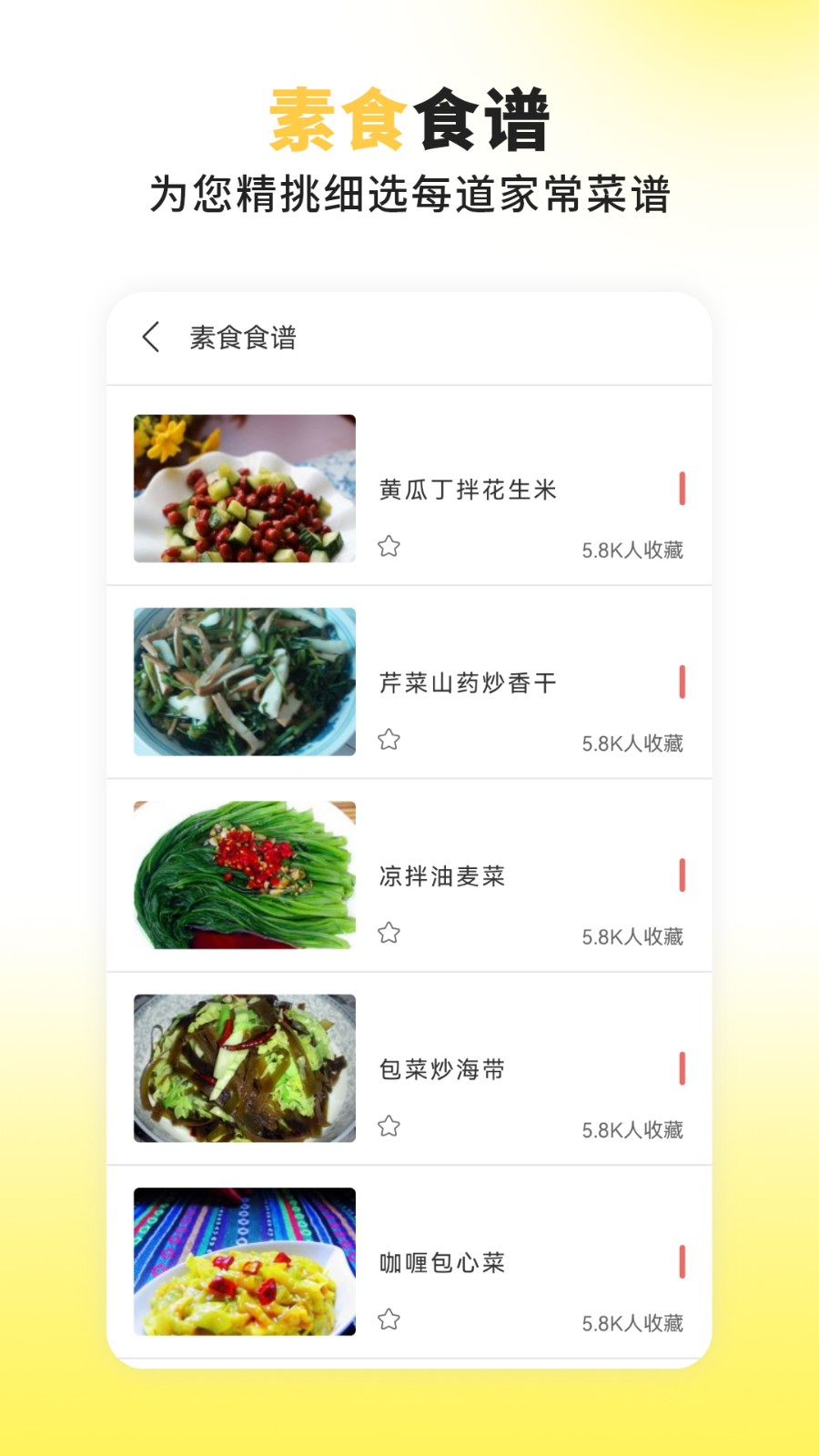Tap 5.8K人收藏 under 咖喱包心菜
The width and height of the screenshot is (819, 1456).
pos(634,1322)
